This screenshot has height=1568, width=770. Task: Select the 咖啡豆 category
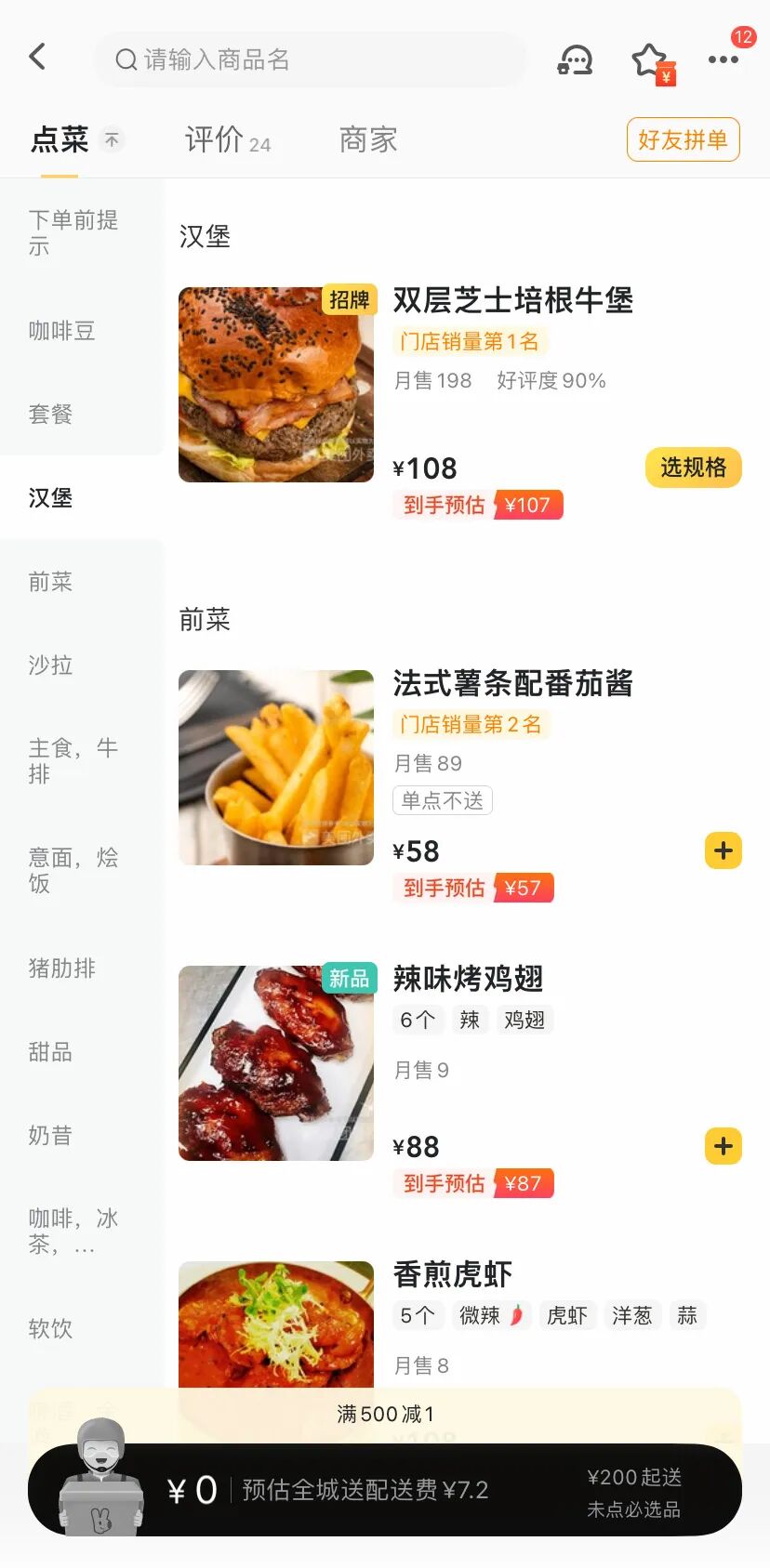(x=62, y=331)
